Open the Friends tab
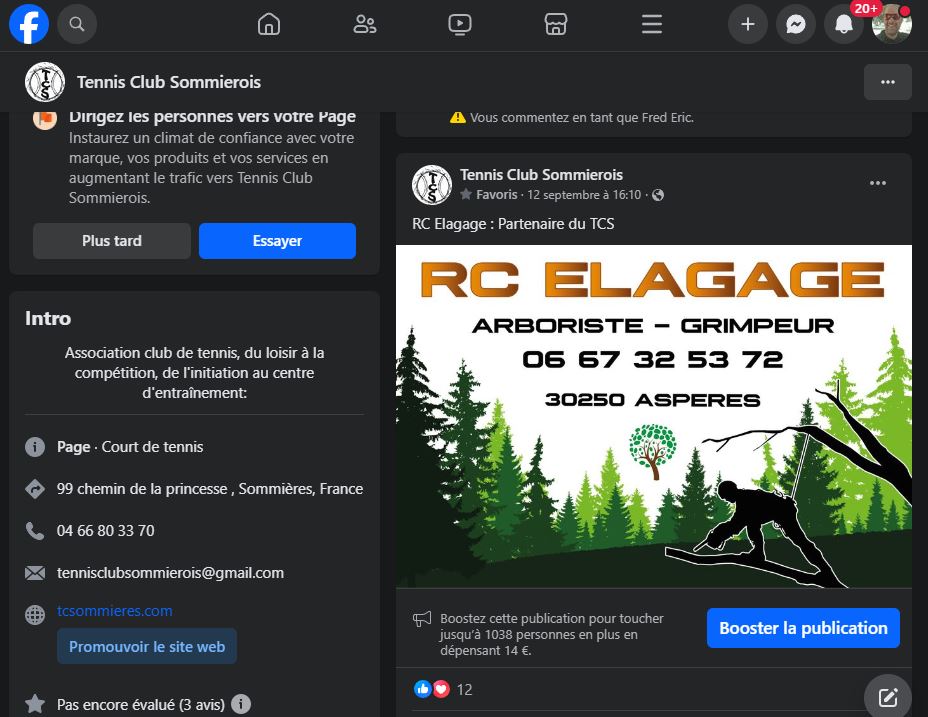 point(365,24)
